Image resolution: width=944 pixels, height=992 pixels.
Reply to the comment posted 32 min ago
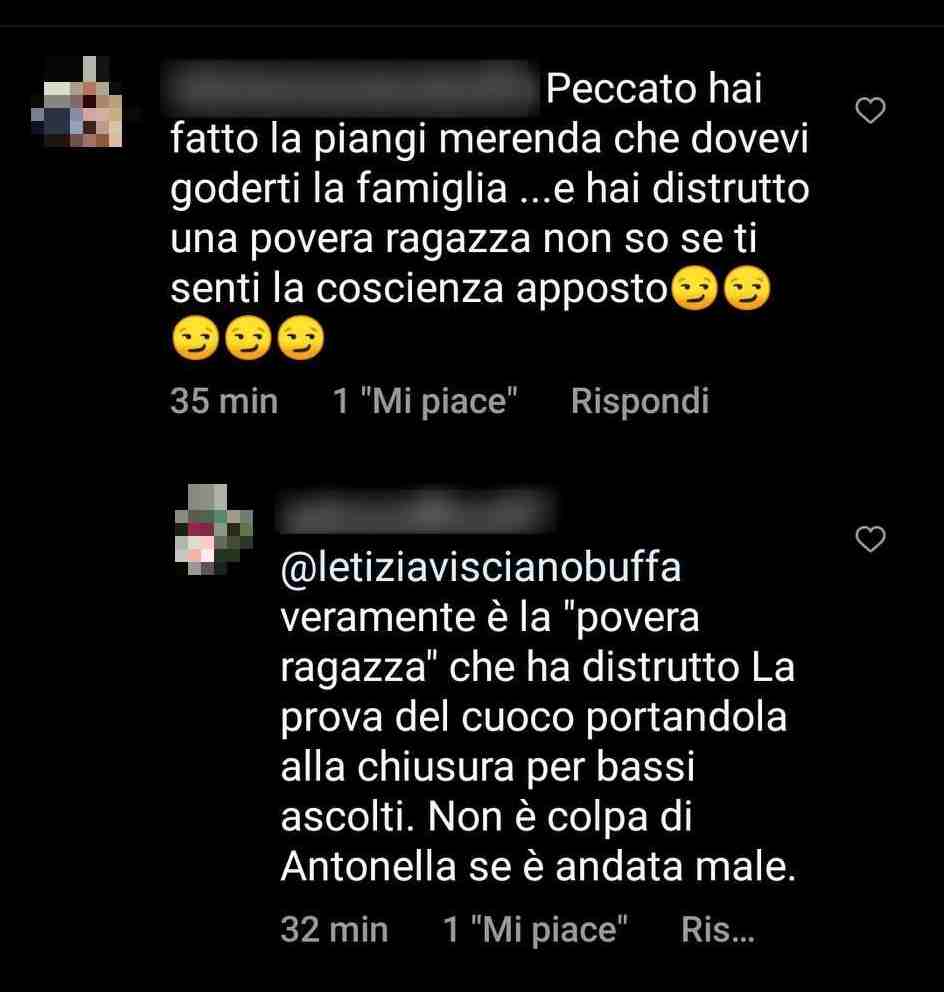coord(716,930)
